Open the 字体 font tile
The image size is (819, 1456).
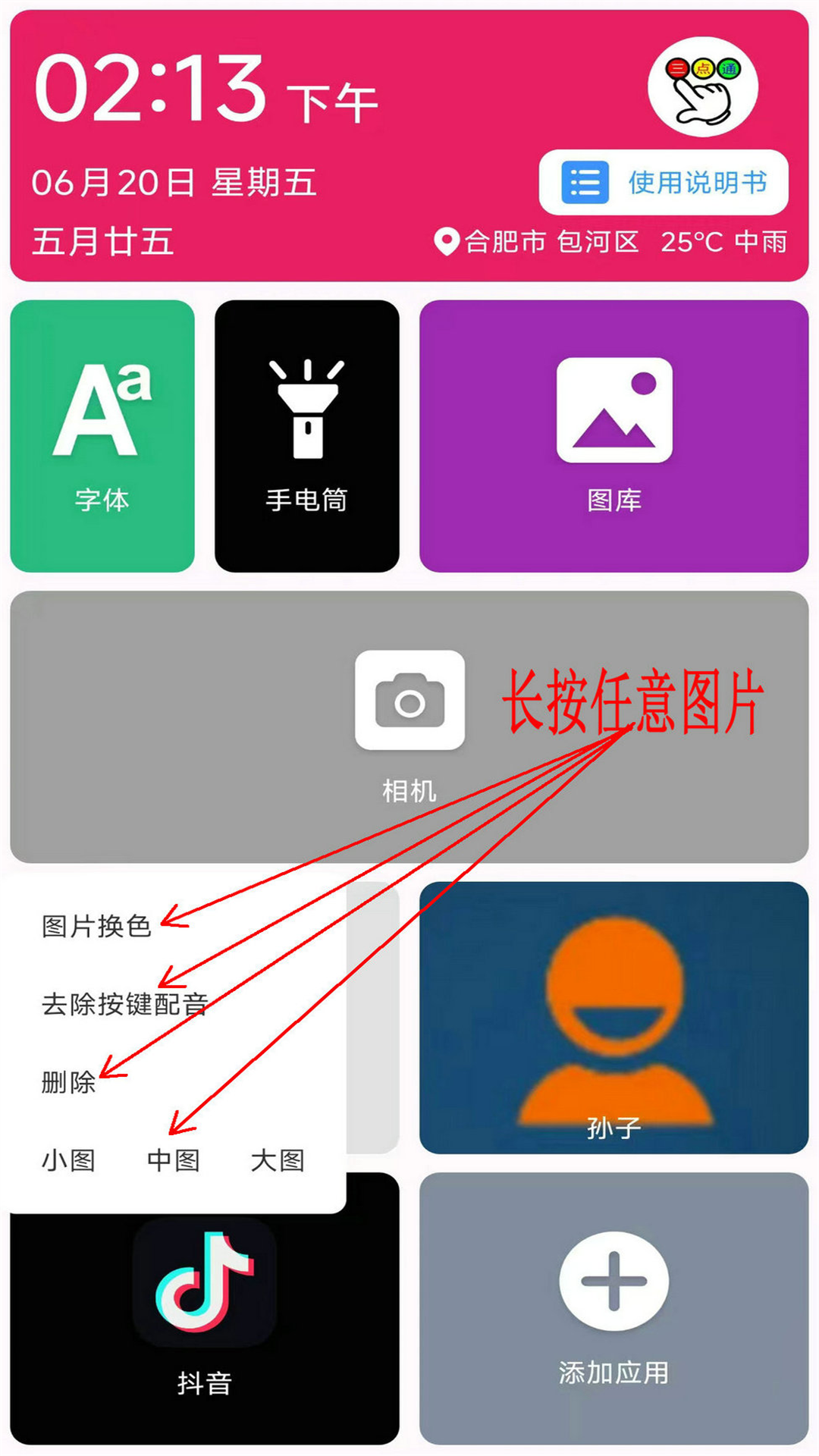point(102,436)
